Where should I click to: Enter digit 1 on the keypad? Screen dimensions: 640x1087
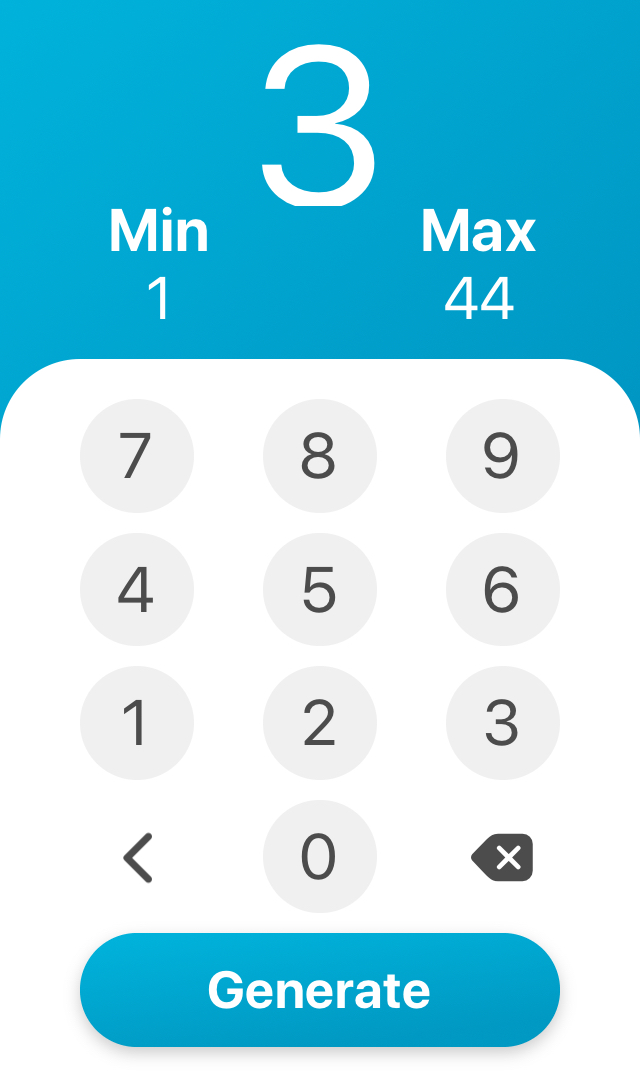(x=136, y=722)
